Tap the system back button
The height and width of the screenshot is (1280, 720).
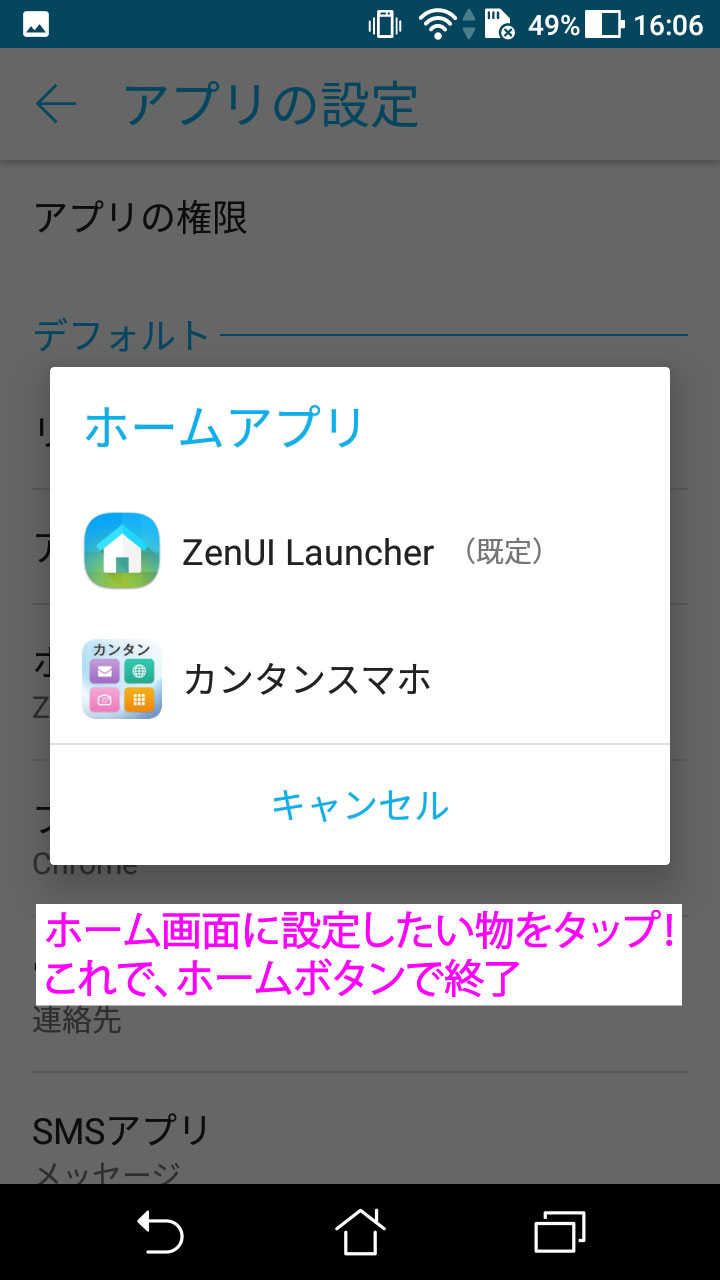point(160,1231)
